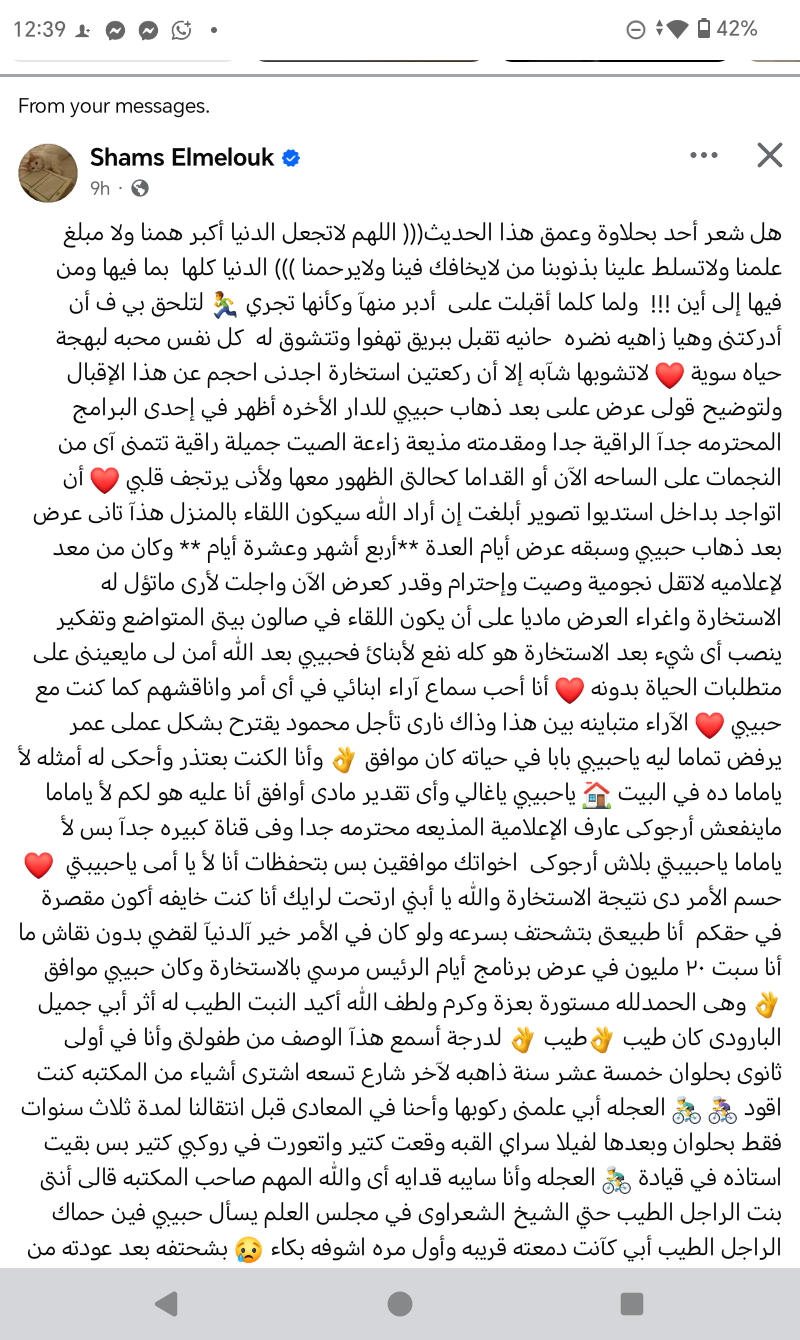Image resolution: width=800 pixels, height=1340 pixels.
Task: Tap the system back button
Action: 167,1303
